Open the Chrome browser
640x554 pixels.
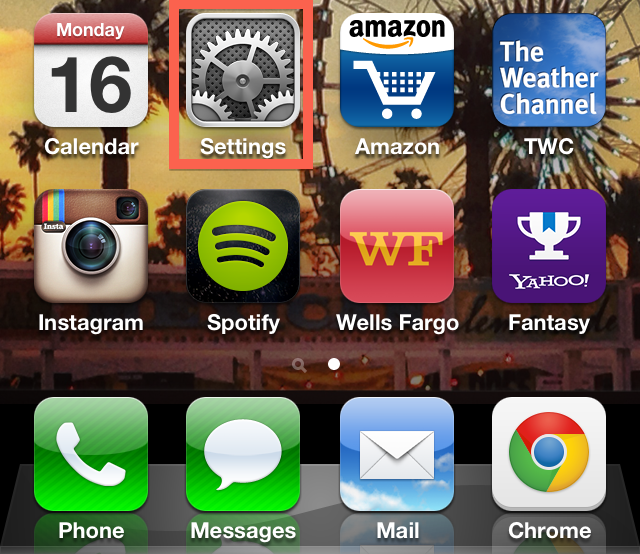[549, 454]
